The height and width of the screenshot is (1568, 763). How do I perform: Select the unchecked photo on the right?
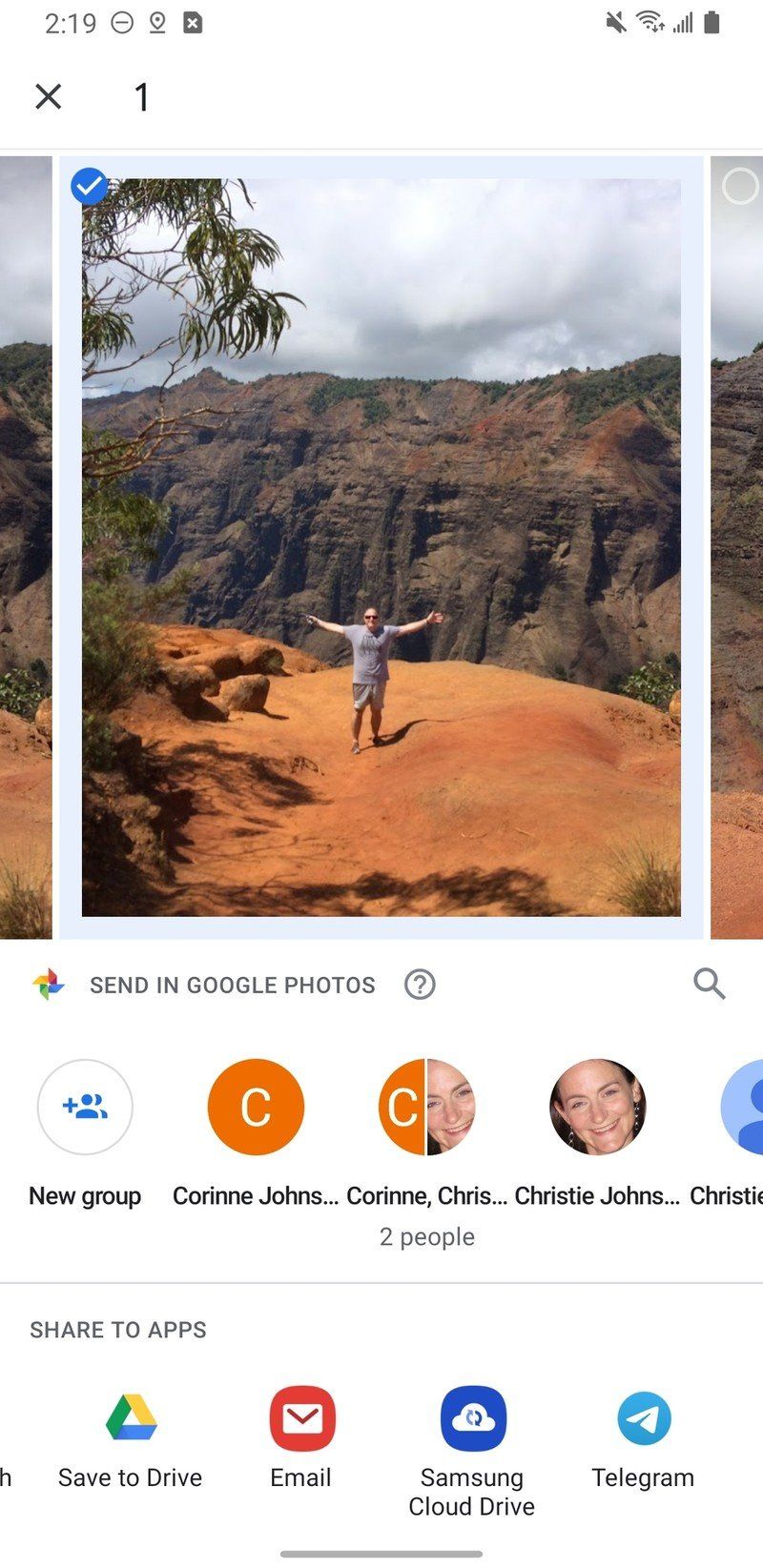pyautogui.click(x=739, y=186)
